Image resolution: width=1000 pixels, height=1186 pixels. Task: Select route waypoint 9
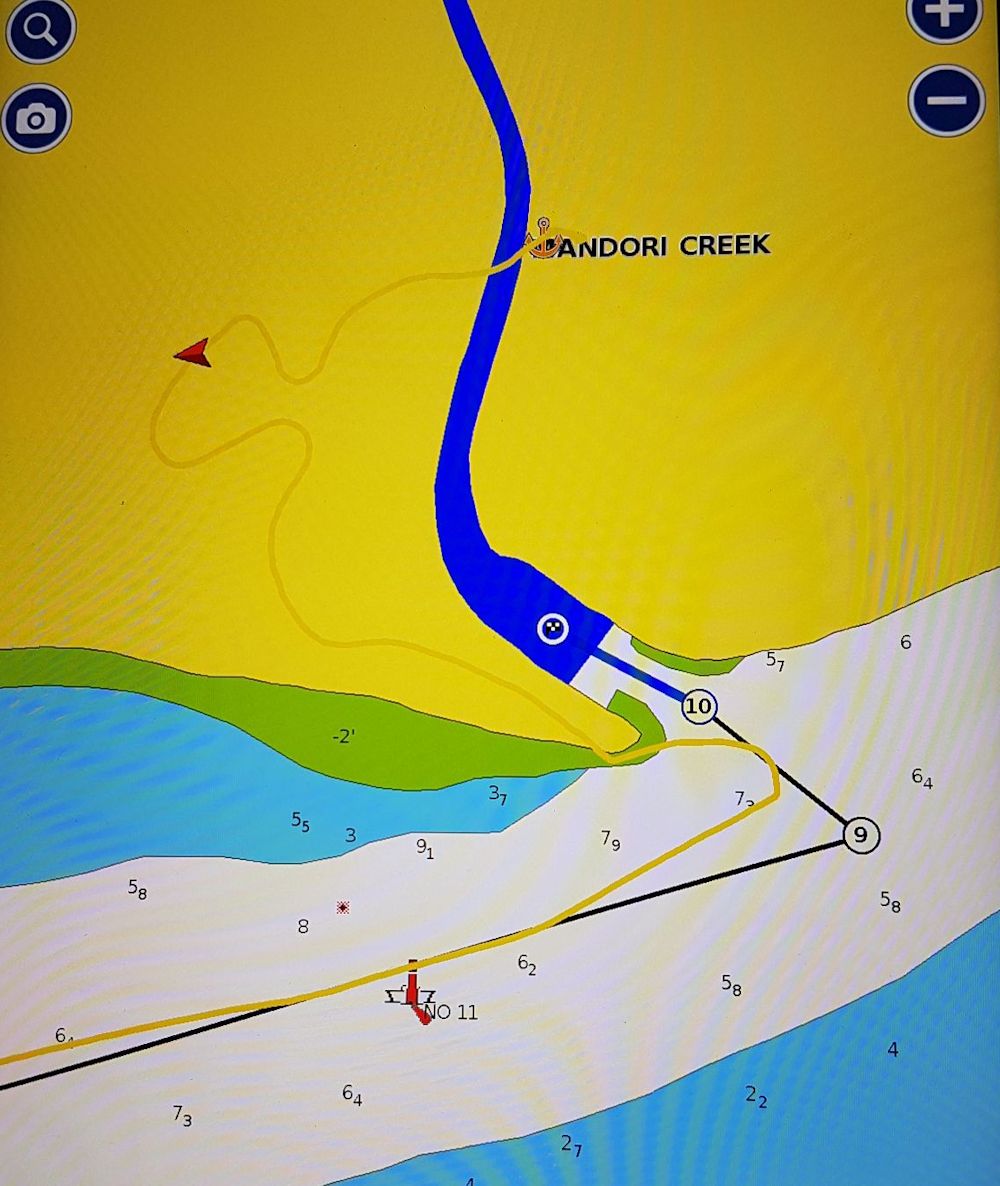tap(861, 834)
